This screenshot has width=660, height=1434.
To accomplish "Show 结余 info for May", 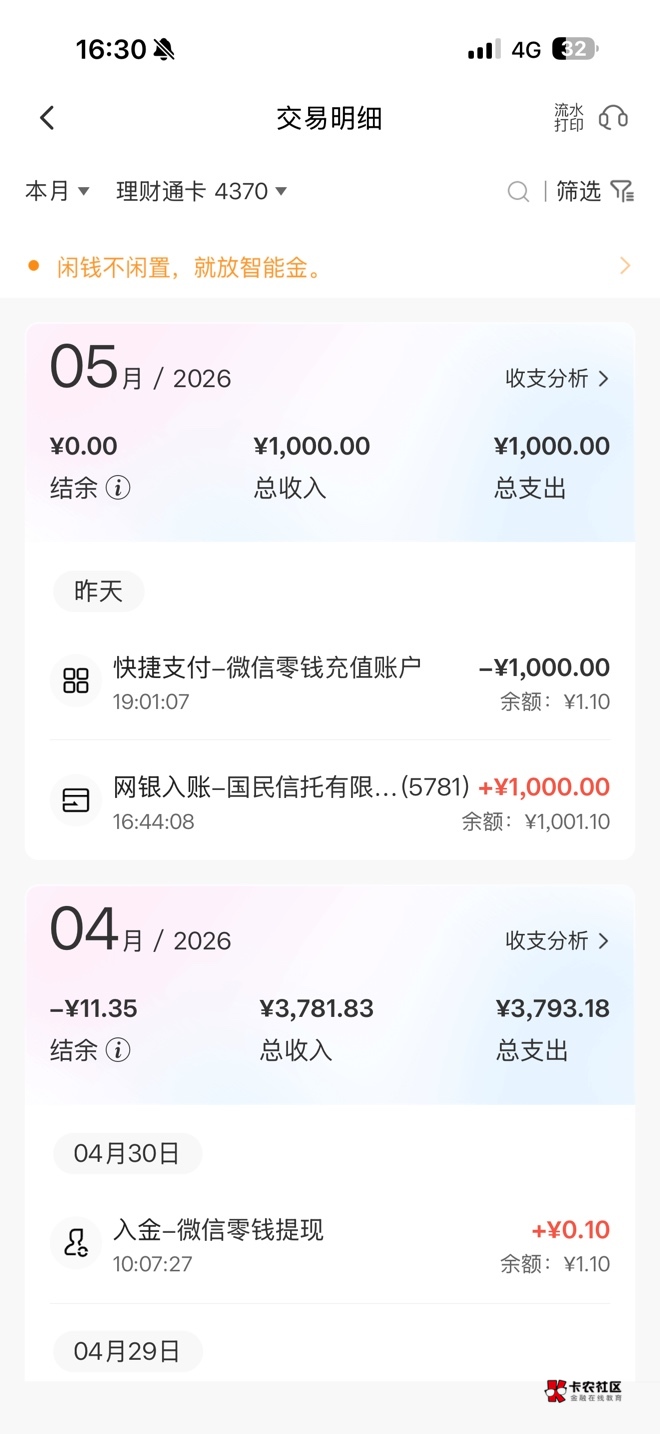I will pos(118,488).
